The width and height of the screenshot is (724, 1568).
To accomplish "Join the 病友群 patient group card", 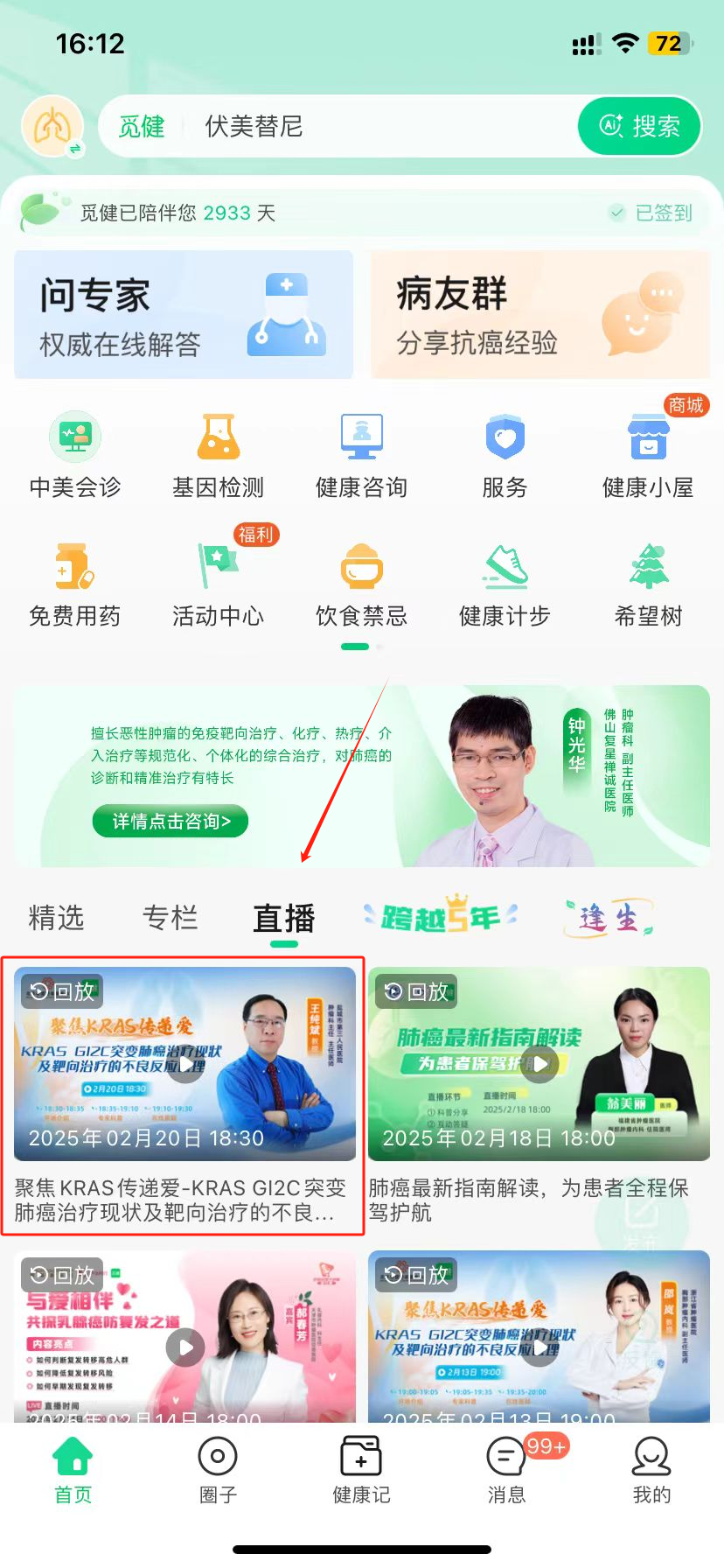I will (540, 315).
